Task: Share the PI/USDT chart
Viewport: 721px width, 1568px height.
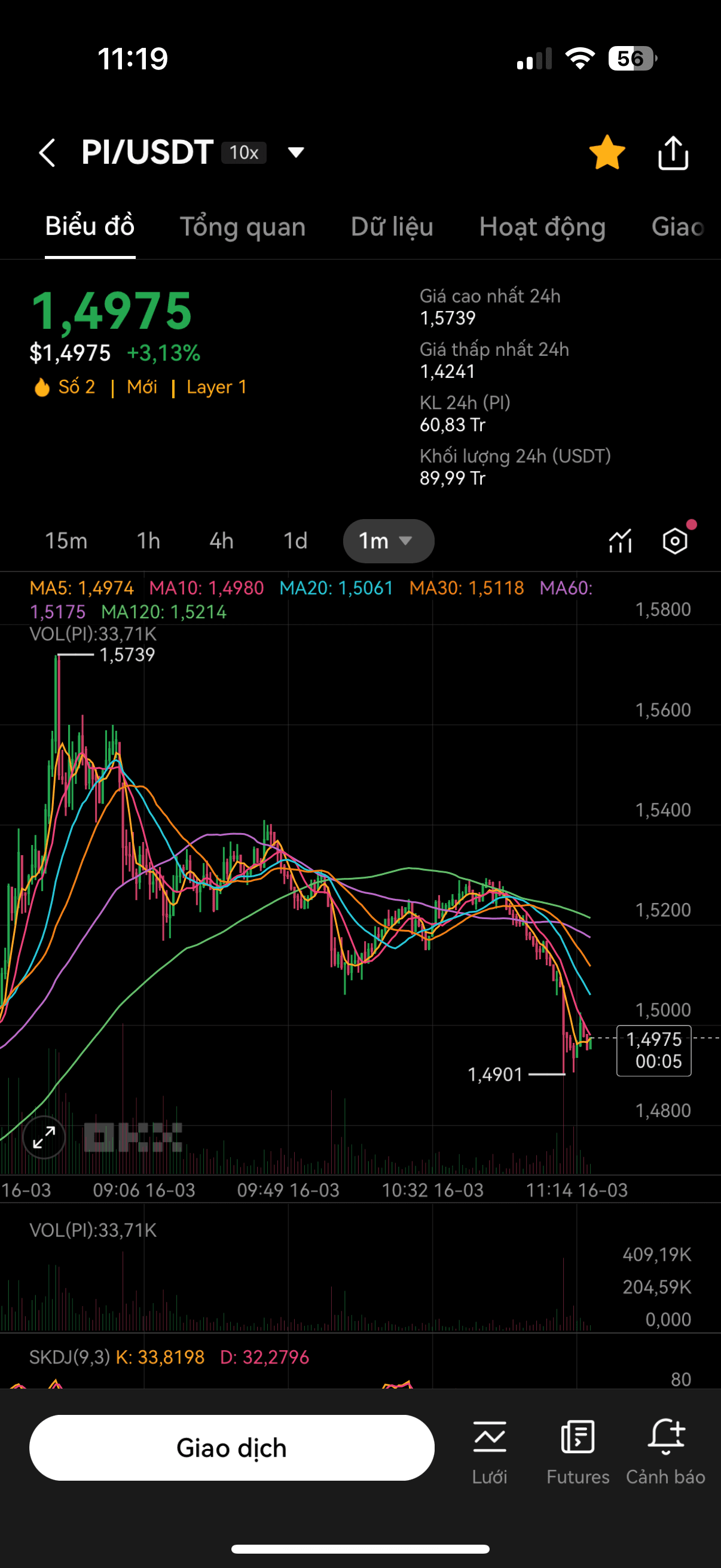Action: pyautogui.click(x=673, y=152)
